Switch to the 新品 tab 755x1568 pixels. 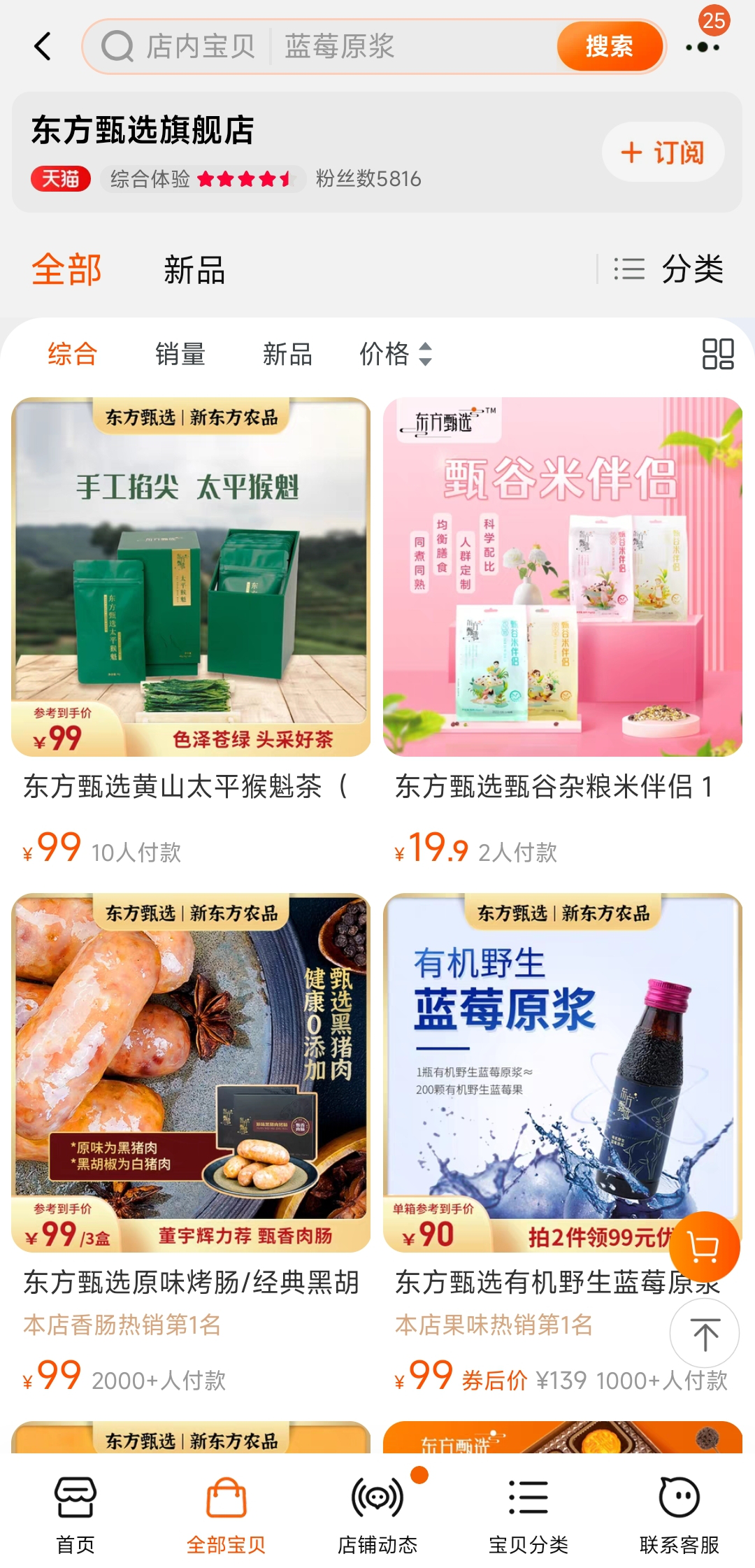(194, 271)
